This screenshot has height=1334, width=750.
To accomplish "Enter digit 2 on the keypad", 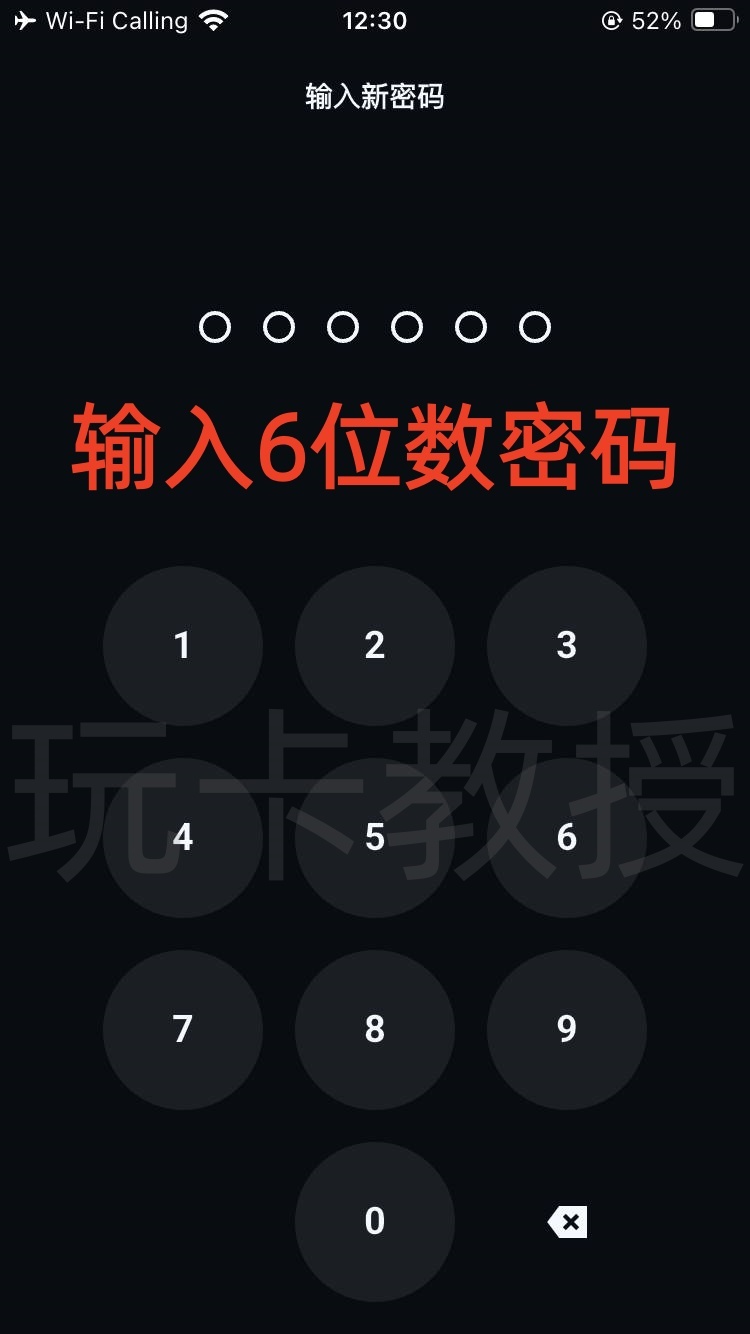I will (375, 646).
